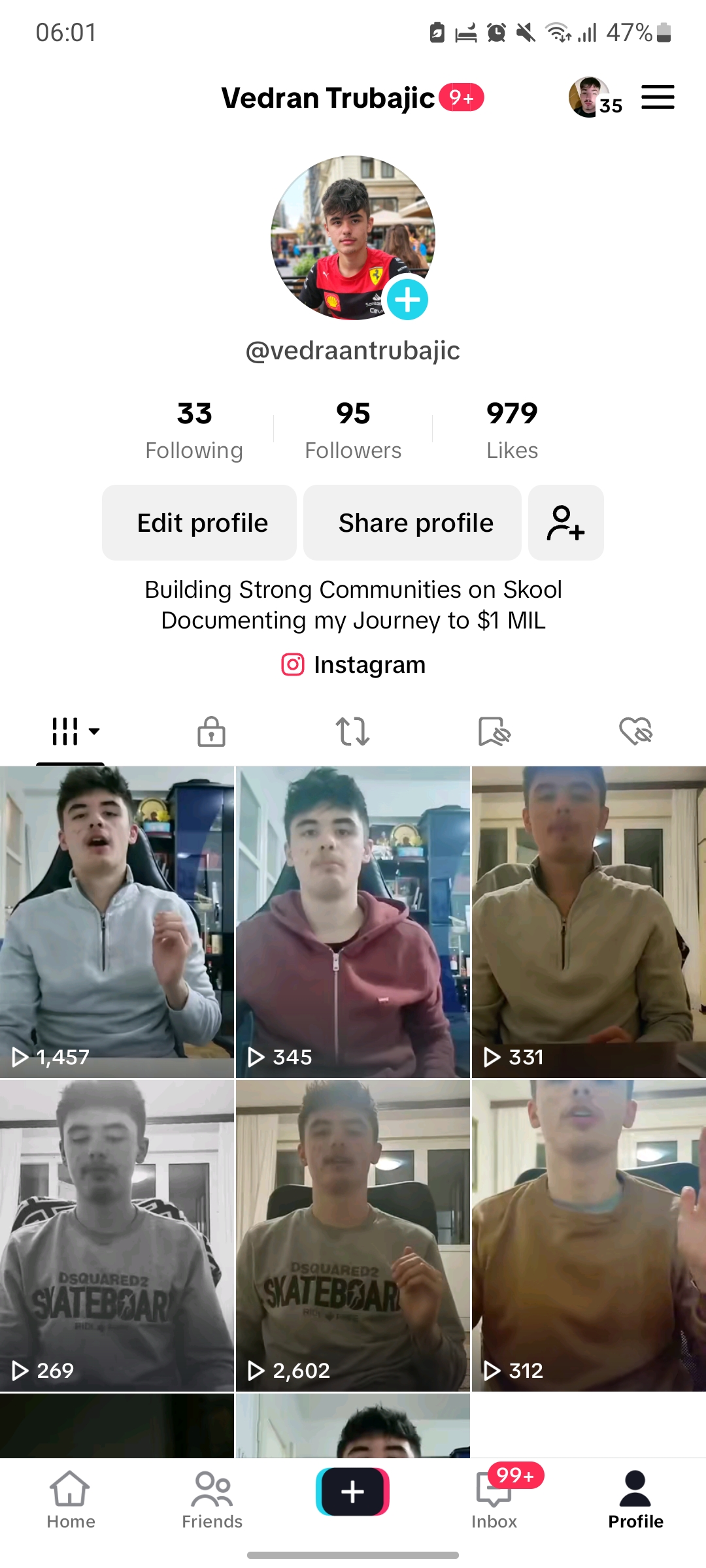706x1568 pixels.
Task: Open the Instagram link
Action: [353, 664]
